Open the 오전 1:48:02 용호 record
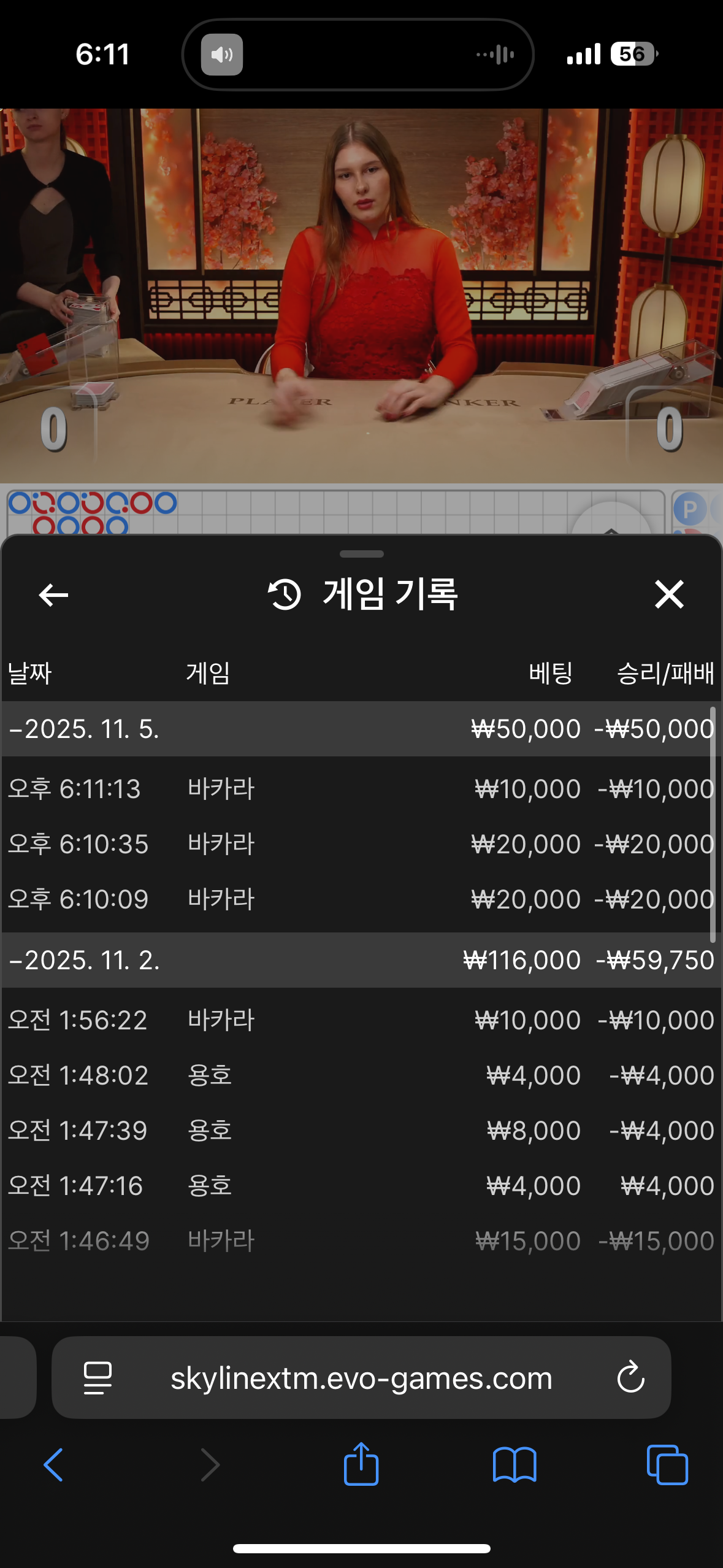Screen dimensions: 723x1568 (361, 1075)
